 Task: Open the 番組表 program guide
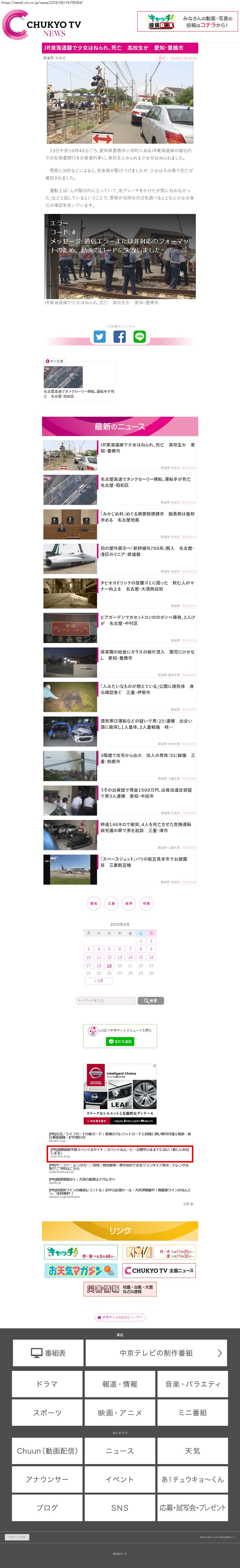[x=48, y=1353]
